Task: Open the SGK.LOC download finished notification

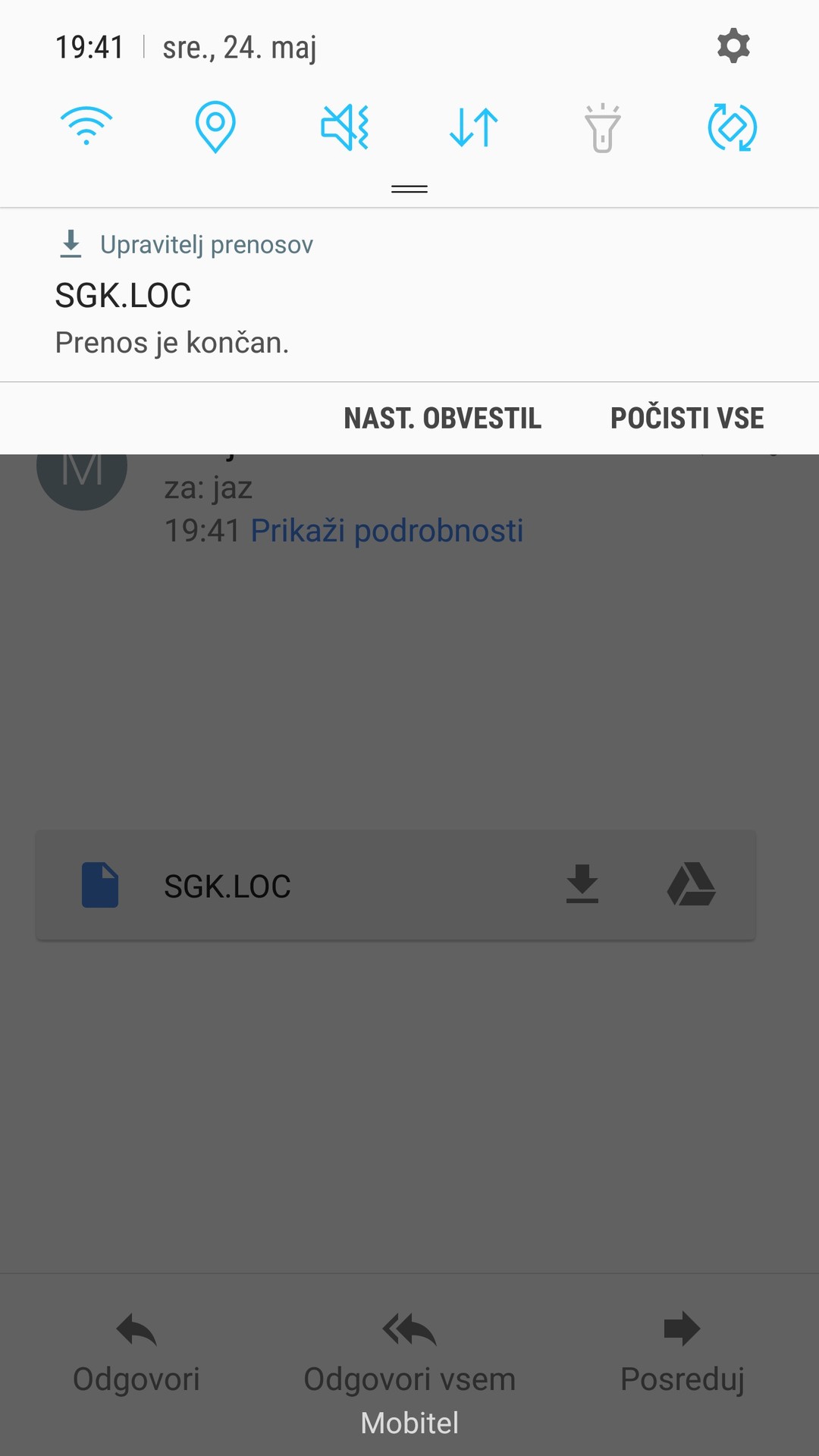Action: (409, 295)
